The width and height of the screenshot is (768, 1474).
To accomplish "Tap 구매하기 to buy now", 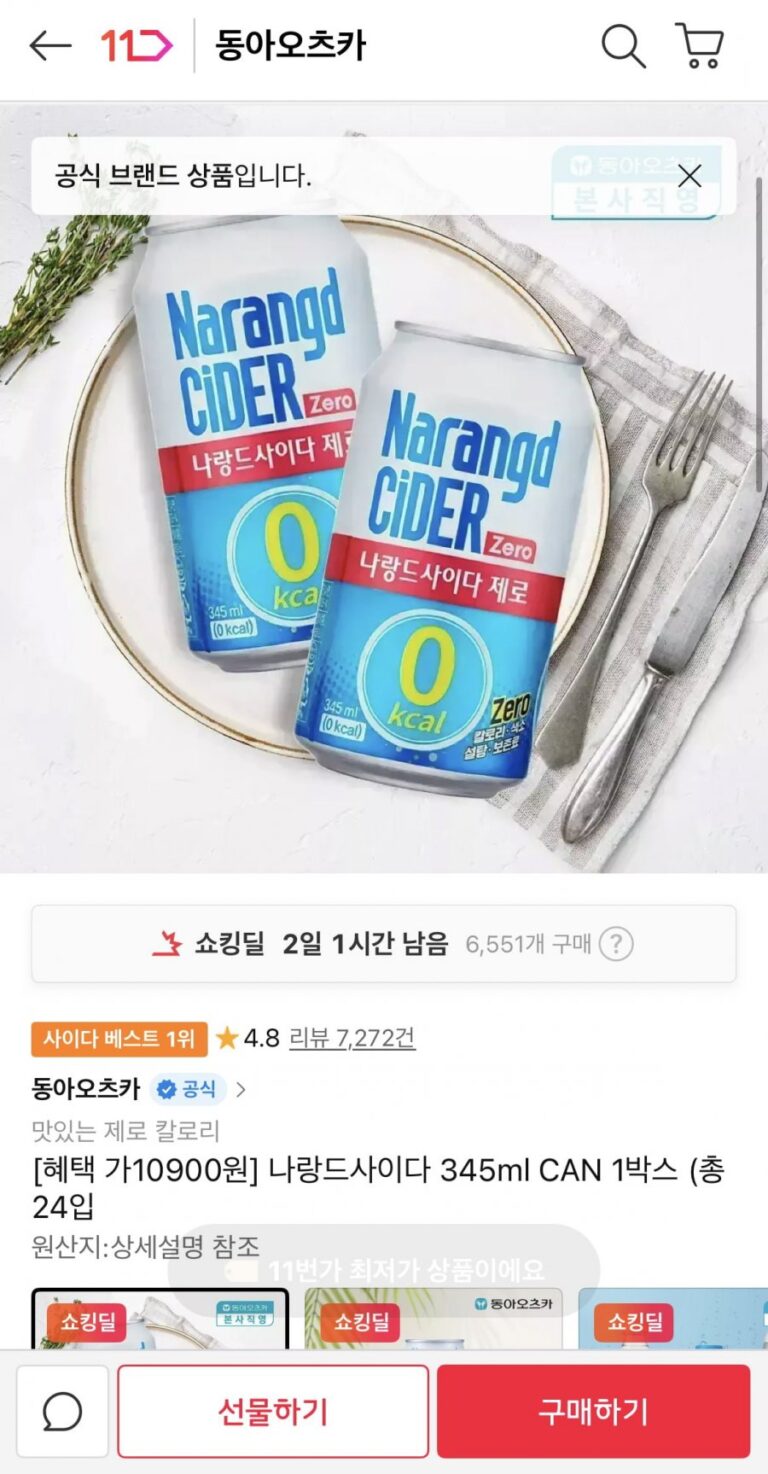I will pyautogui.click(x=593, y=1411).
